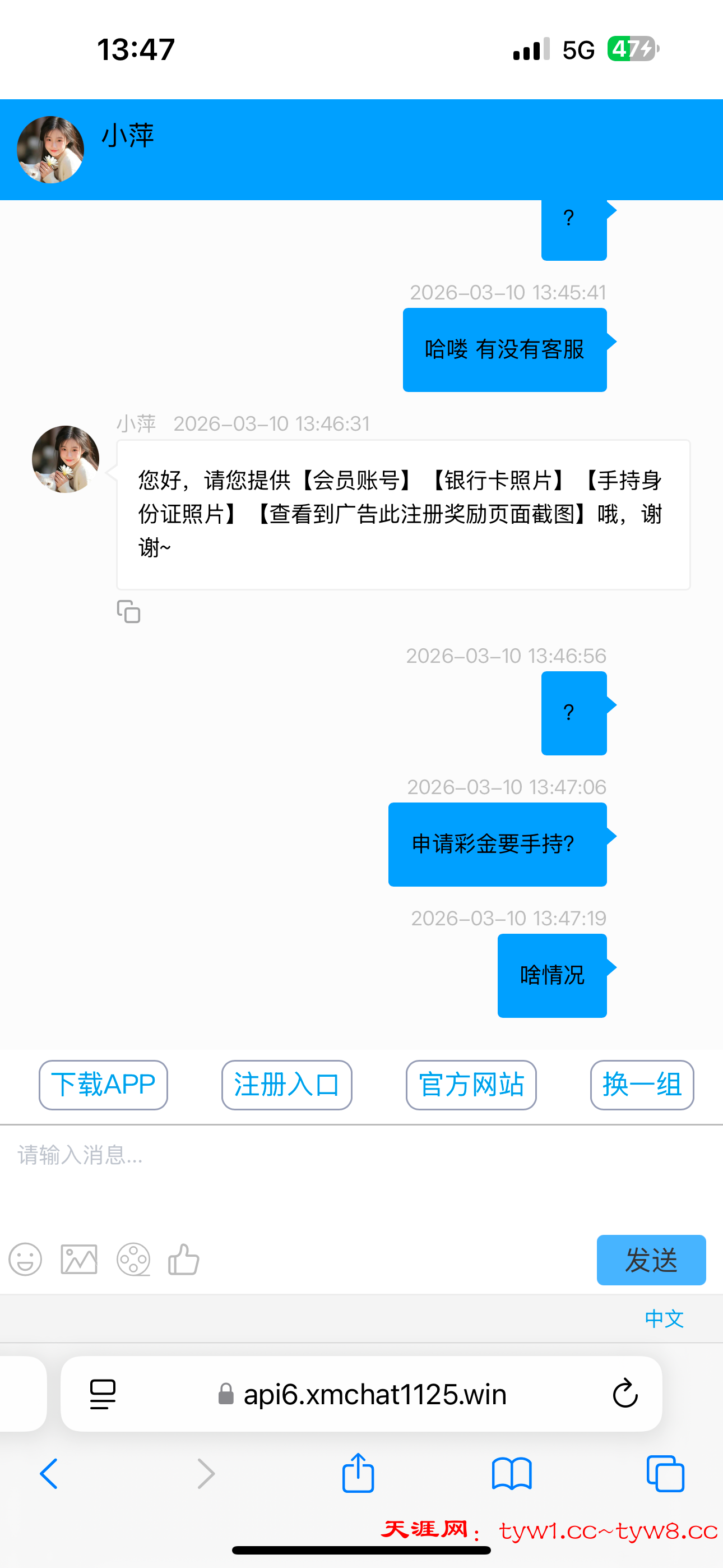Copy 小萍's message using the copy icon
The image size is (723, 1568).
click(128, 612)
